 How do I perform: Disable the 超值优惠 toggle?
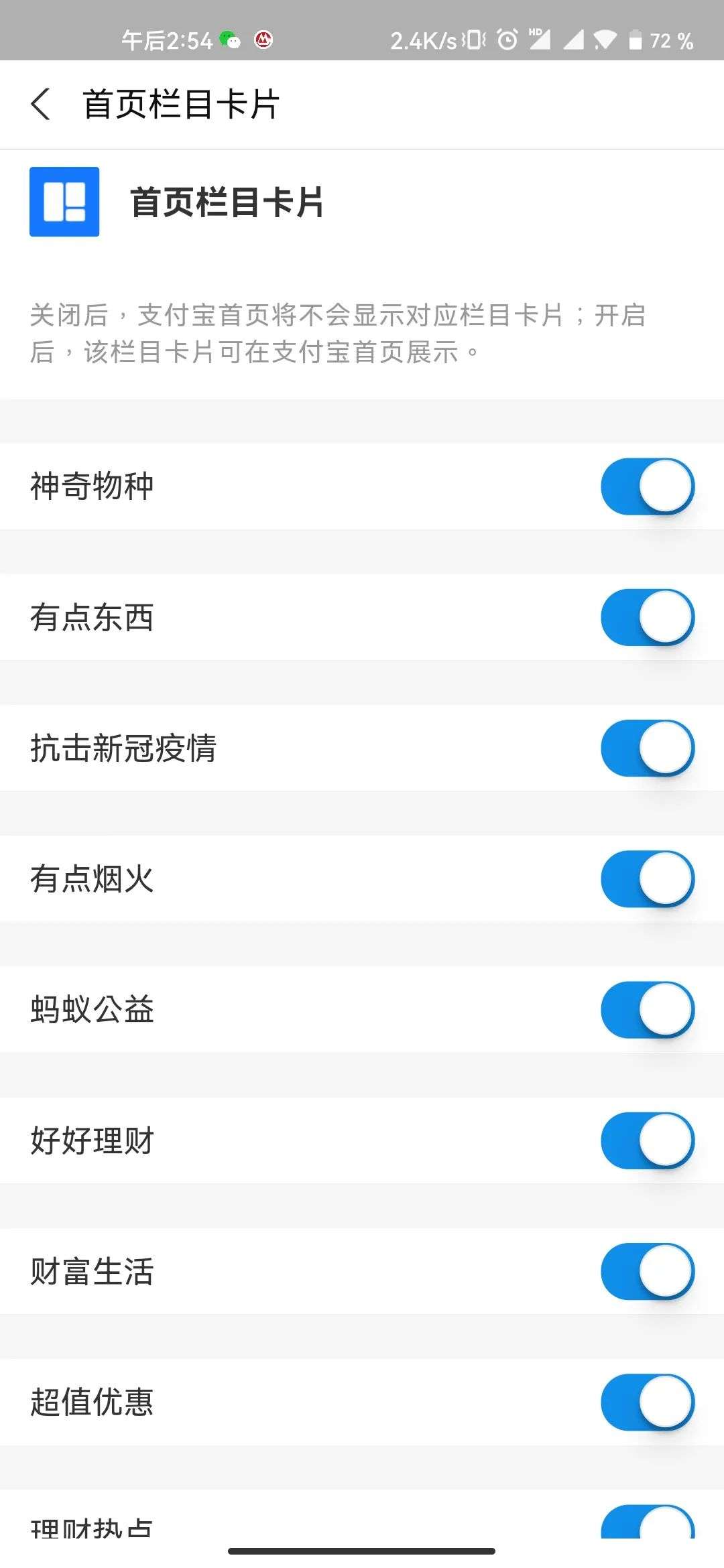coord(647,1402)
